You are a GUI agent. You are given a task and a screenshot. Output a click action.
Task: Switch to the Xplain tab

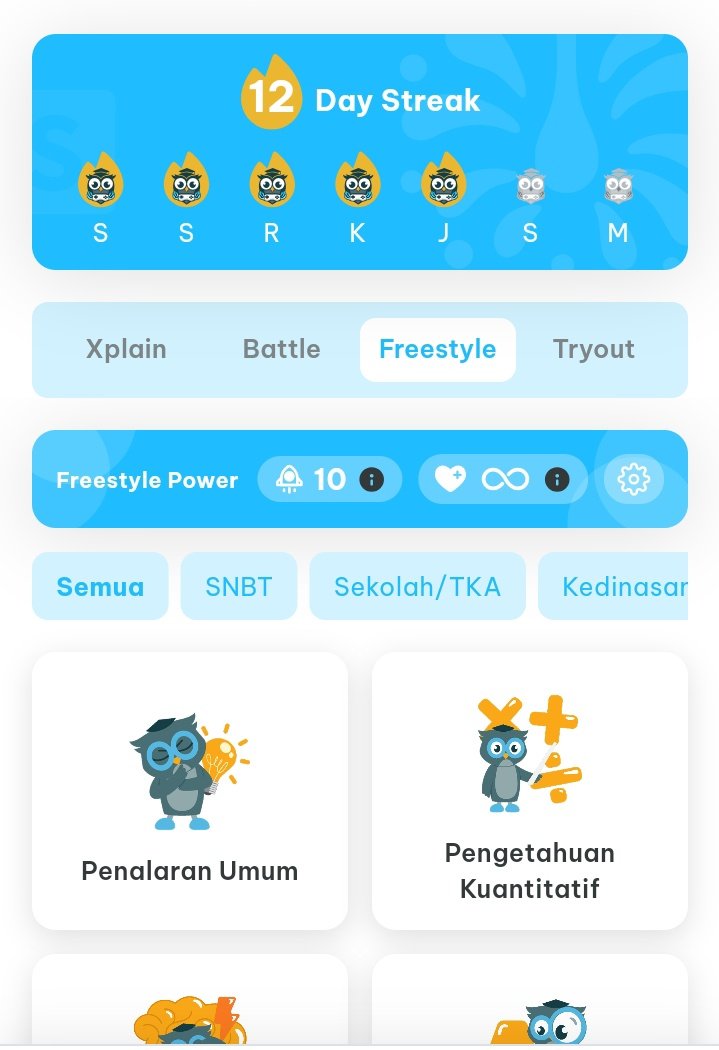point(126,349)
